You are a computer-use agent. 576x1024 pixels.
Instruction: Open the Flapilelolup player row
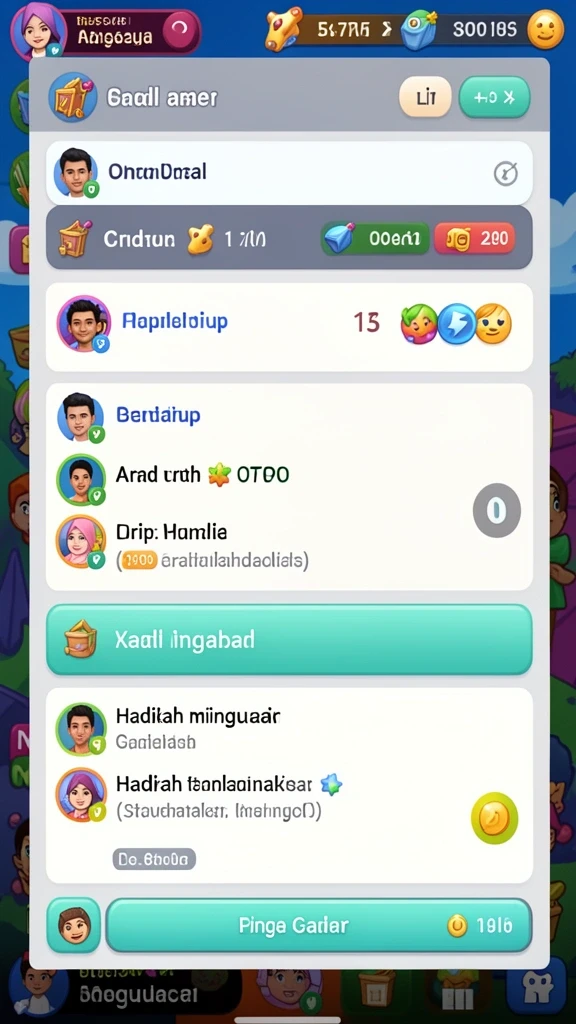(x=289, y=327)
